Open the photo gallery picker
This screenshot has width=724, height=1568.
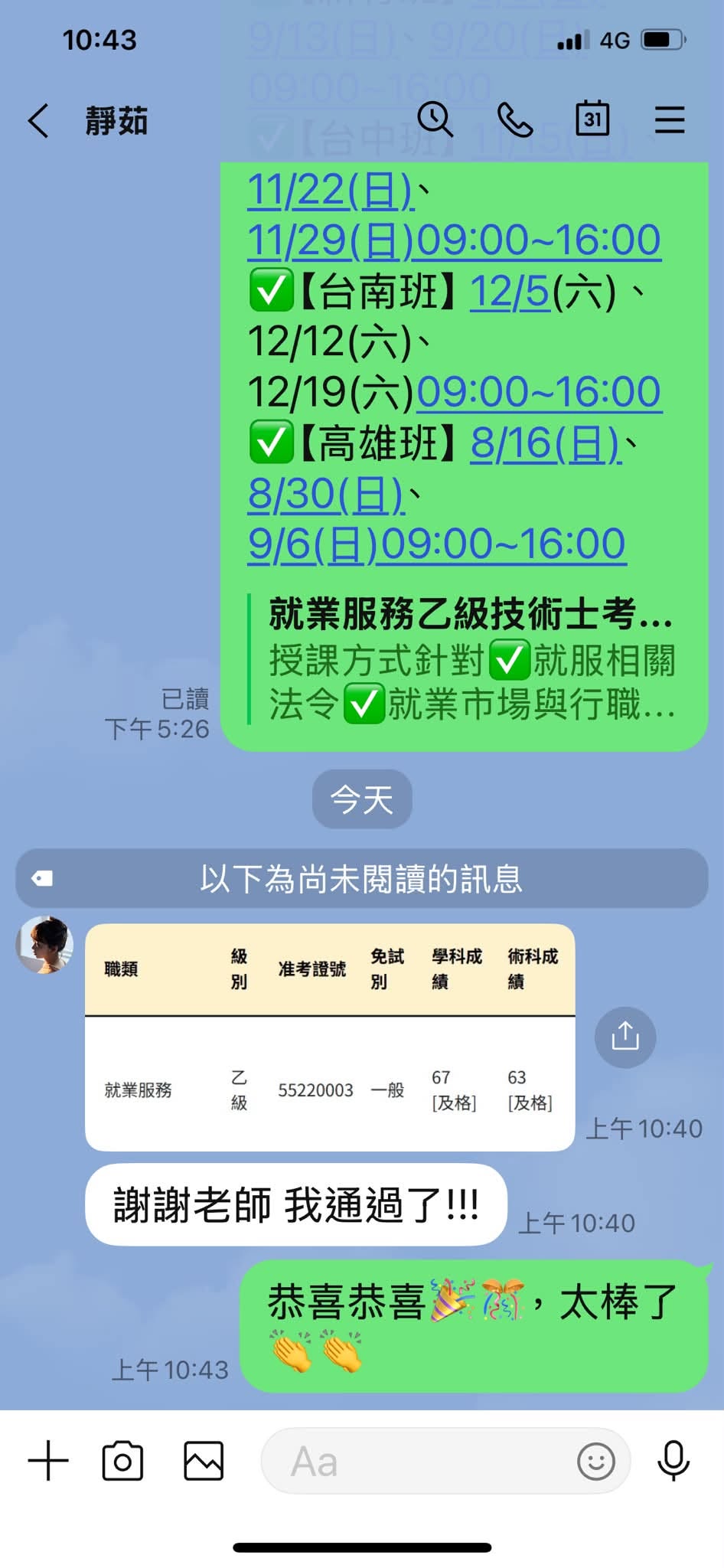pos(204,1461)
